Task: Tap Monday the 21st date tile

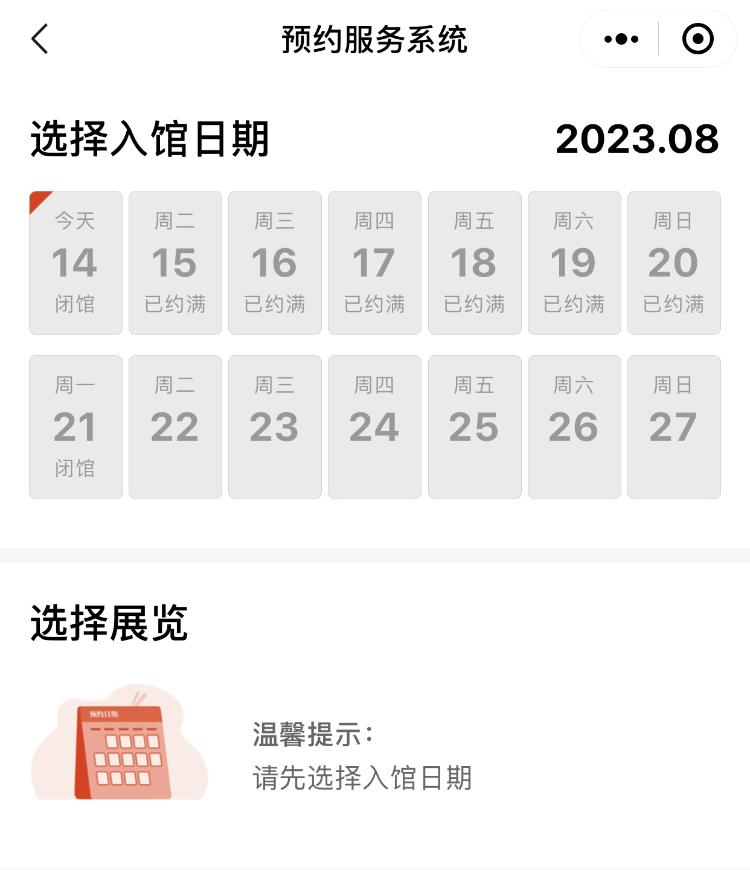Action: (76, 427)
